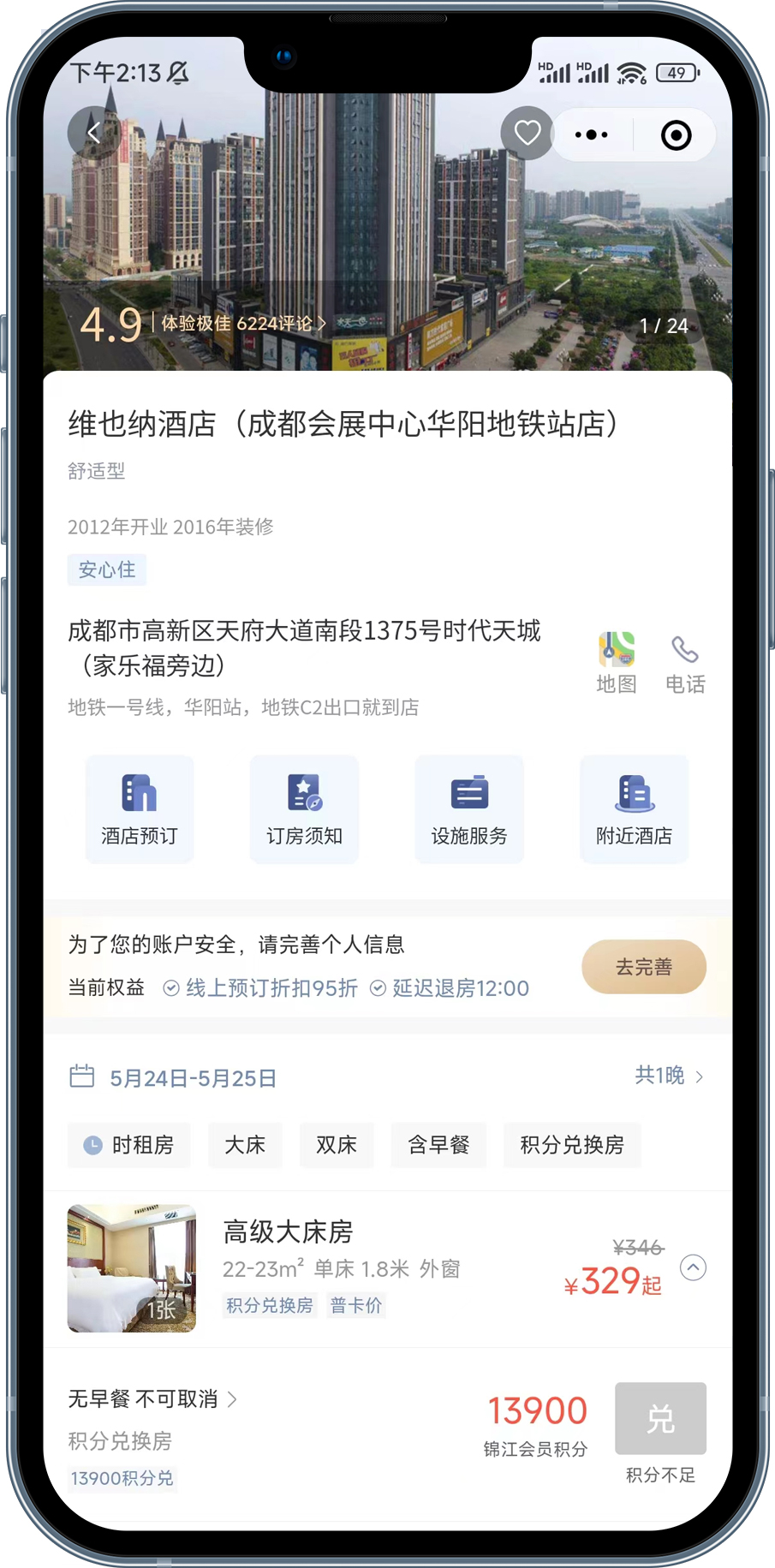Image resolution: width=775 pixels, height=1568 pixels.
Task: Favorite this hotel with the heart icon
Action: point(527,133)
